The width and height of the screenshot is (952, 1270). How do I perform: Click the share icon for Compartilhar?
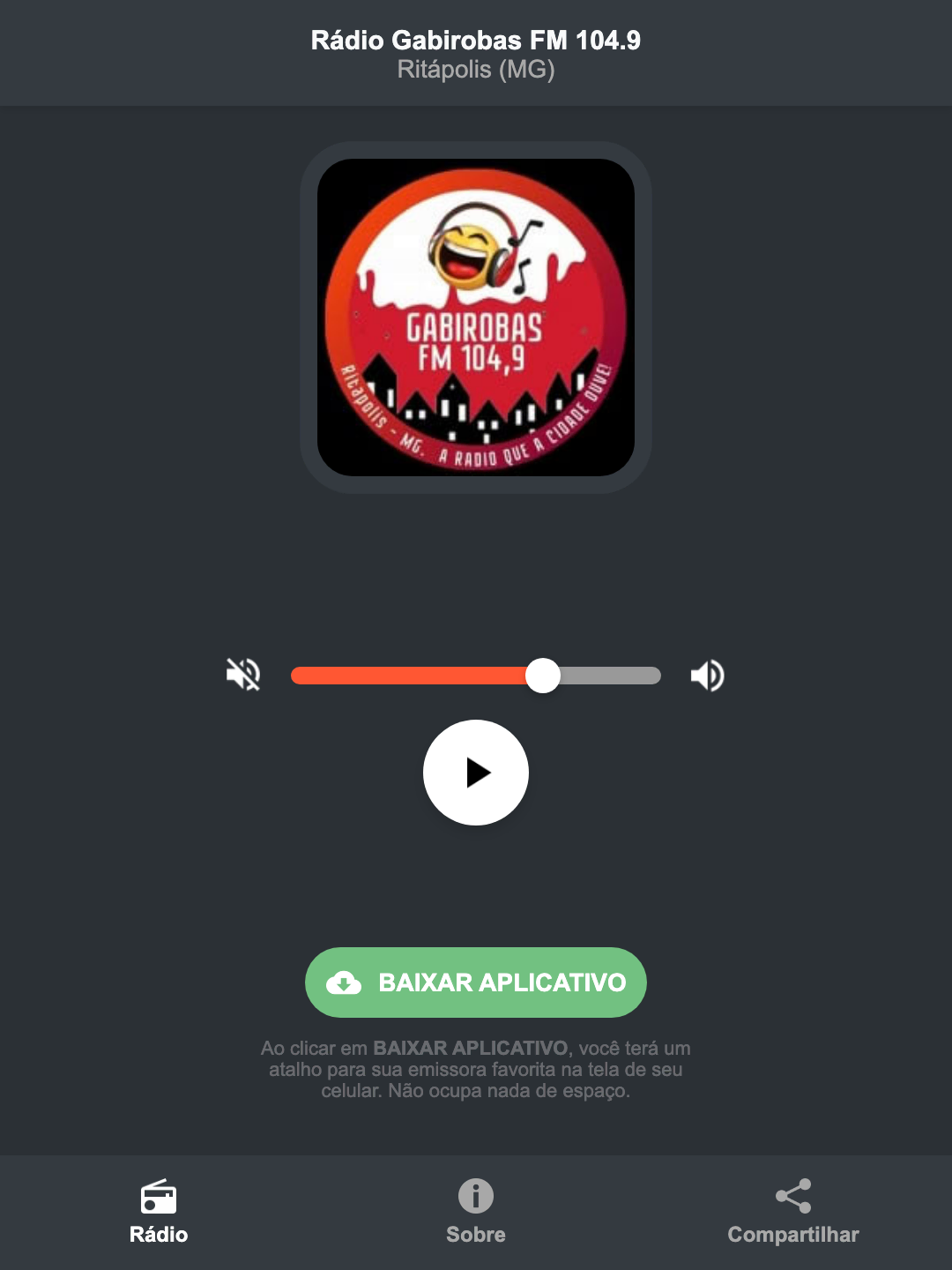coord(792,1197)
